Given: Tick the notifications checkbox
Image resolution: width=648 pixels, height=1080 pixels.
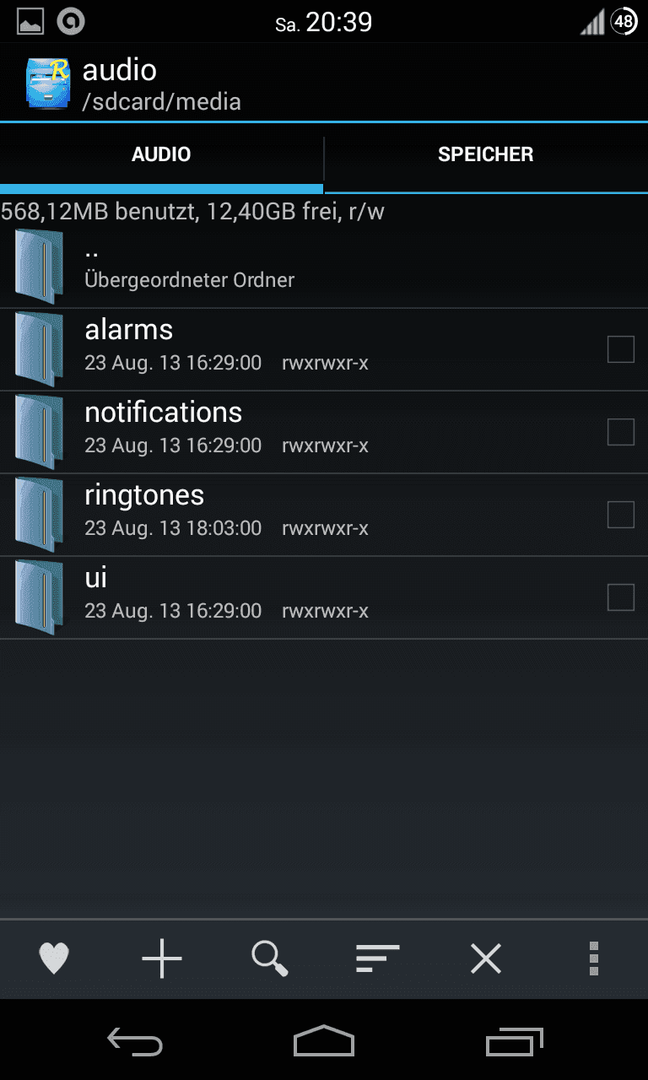Looking at the screenshot, I should [x=620, y=432].
